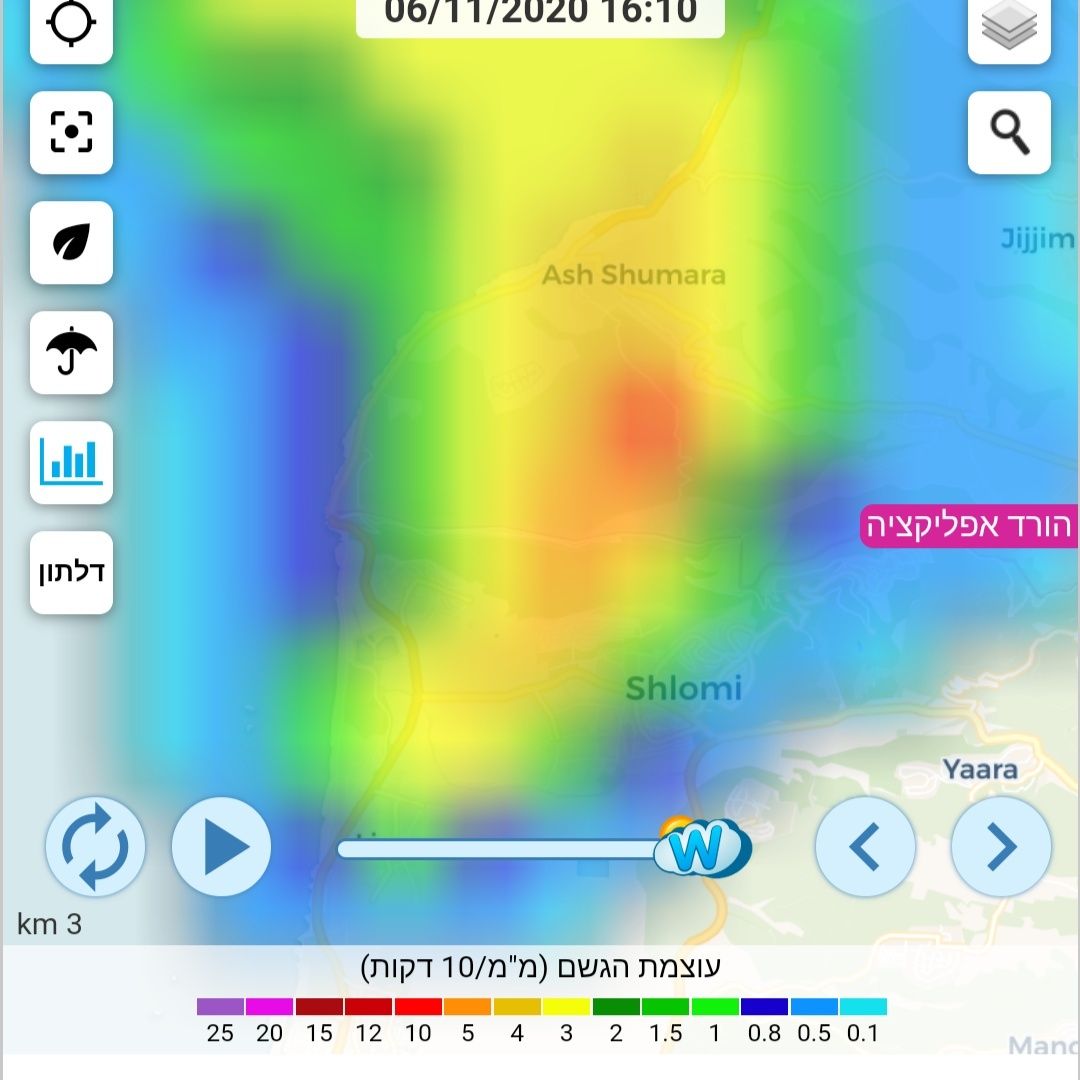Search for a location on map
The width and height of the screenshot is (1080, 1080).
point(1009,132)
